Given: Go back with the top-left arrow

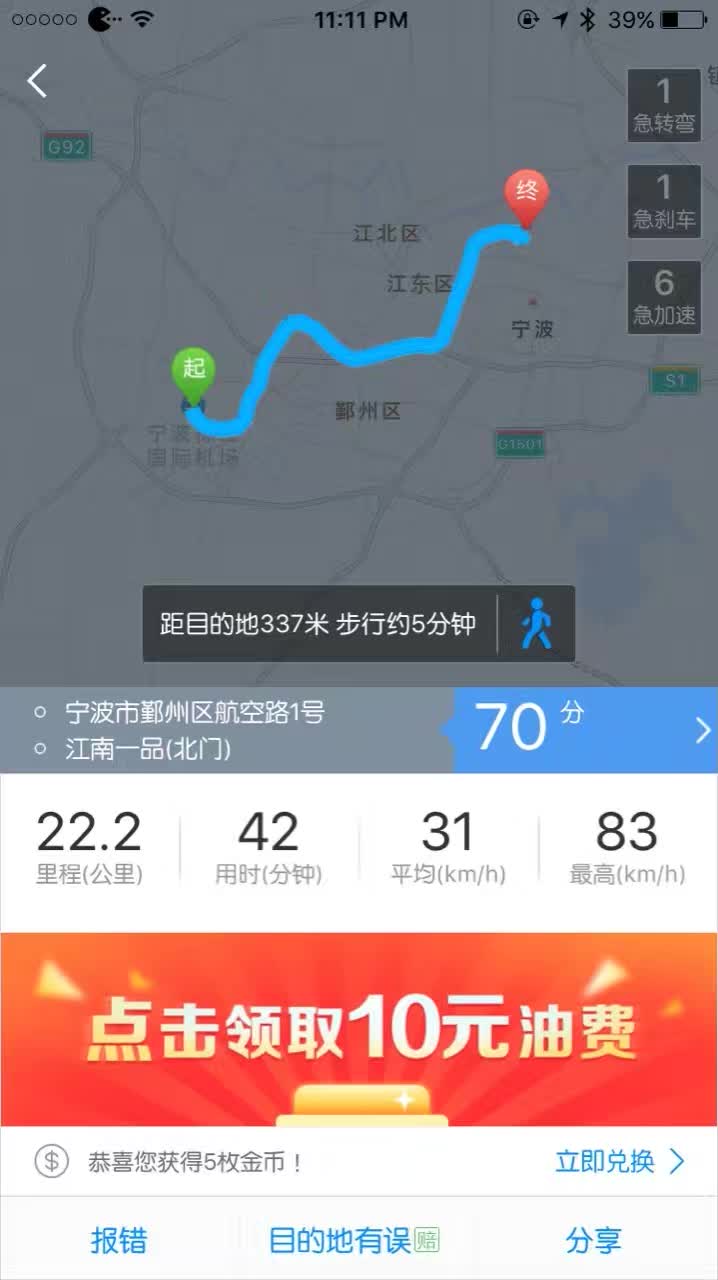Looking at the screenshot, I should (x=37, y=80).
